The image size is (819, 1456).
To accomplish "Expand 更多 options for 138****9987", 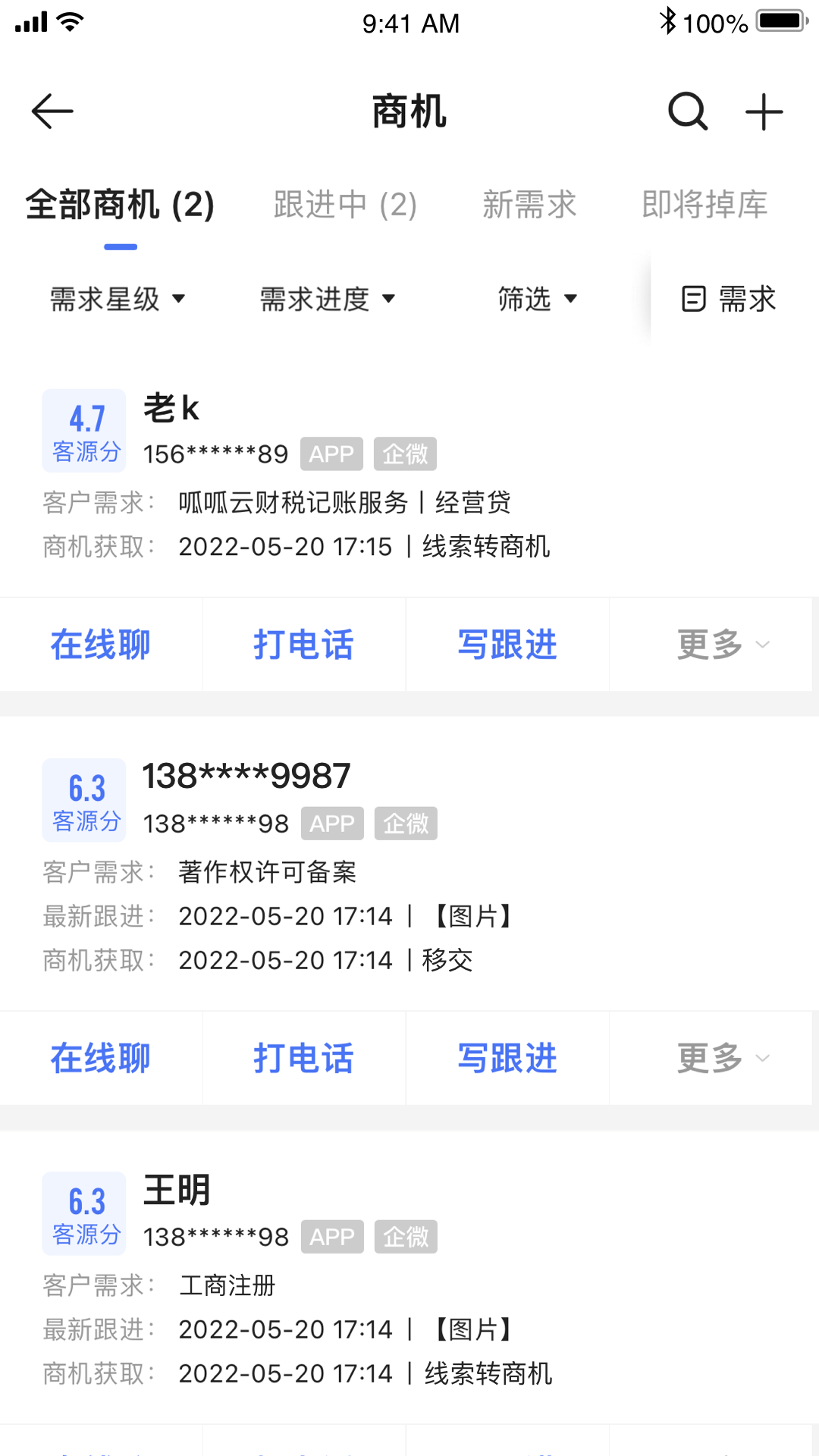I will click(x=721, y=1058).
